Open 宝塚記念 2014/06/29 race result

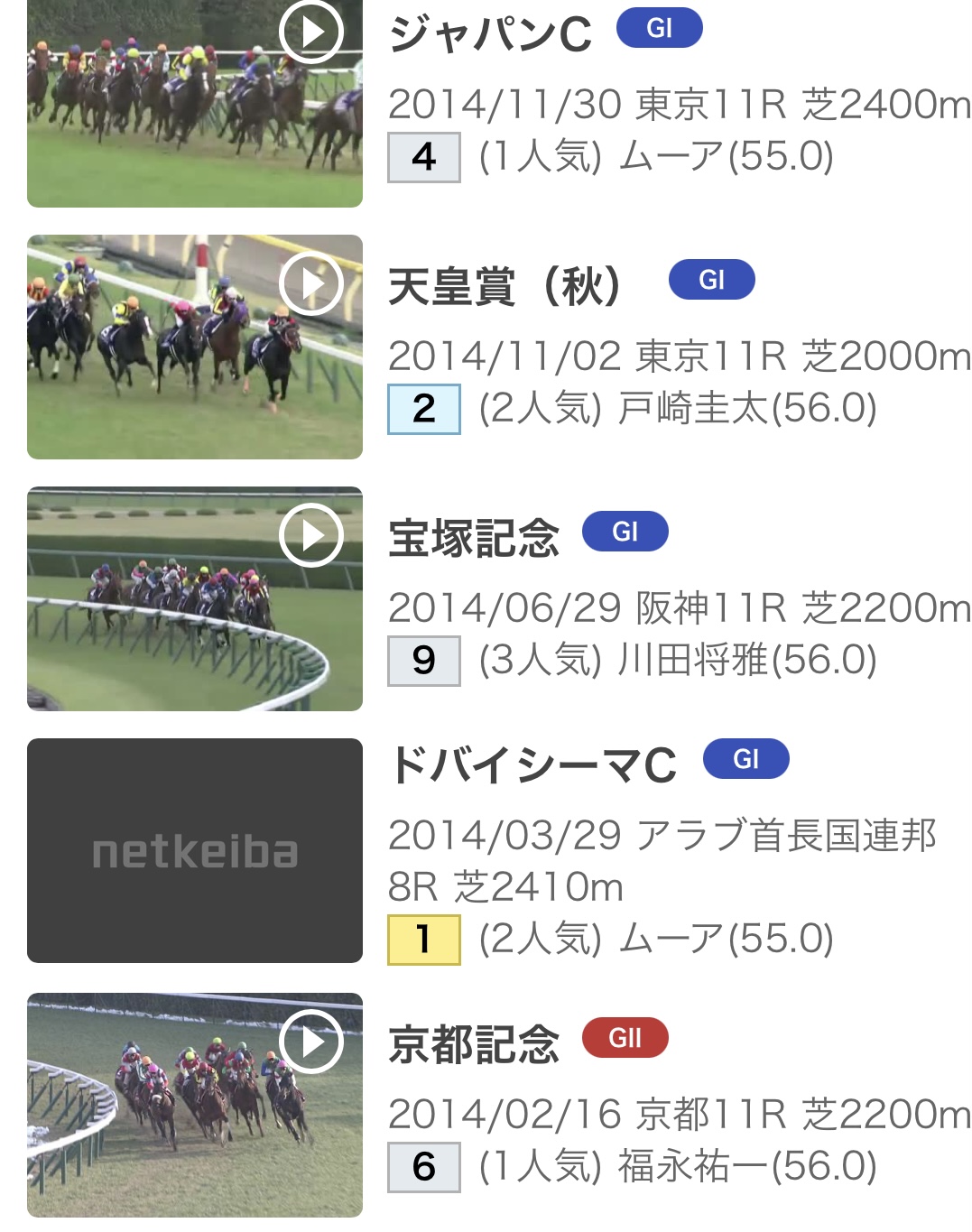[x=474, y=538]
